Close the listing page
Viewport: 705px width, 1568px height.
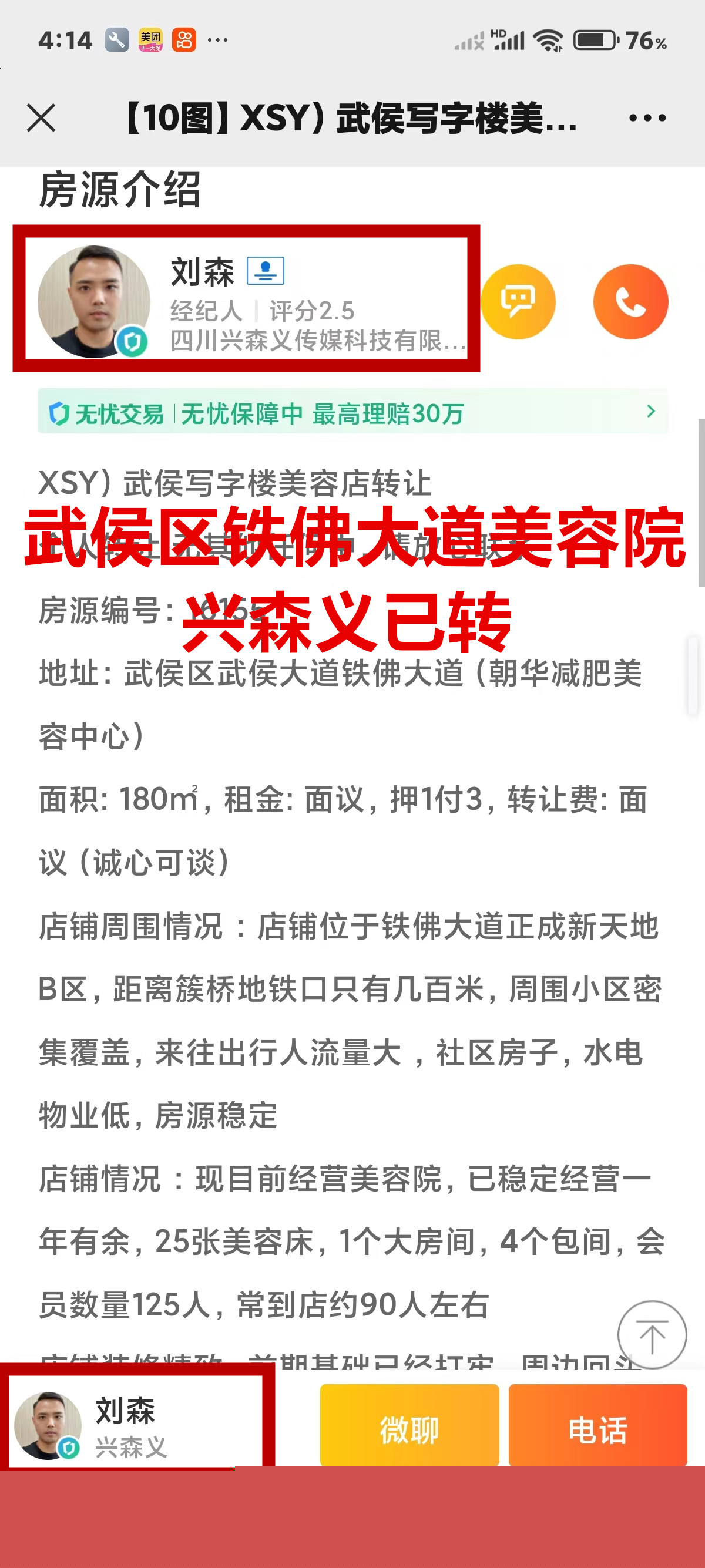(x=41, y=117)
